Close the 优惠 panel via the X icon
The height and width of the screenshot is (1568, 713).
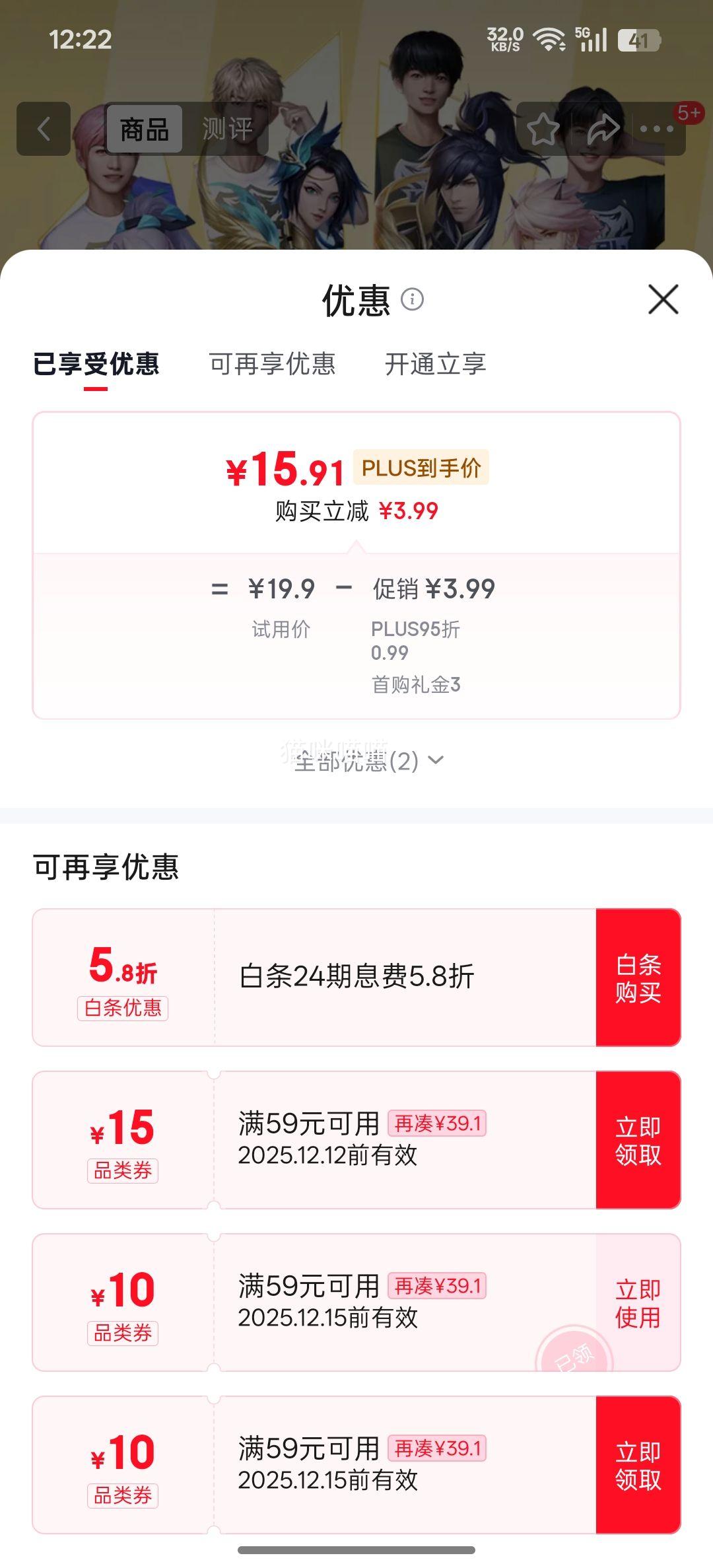662,301
